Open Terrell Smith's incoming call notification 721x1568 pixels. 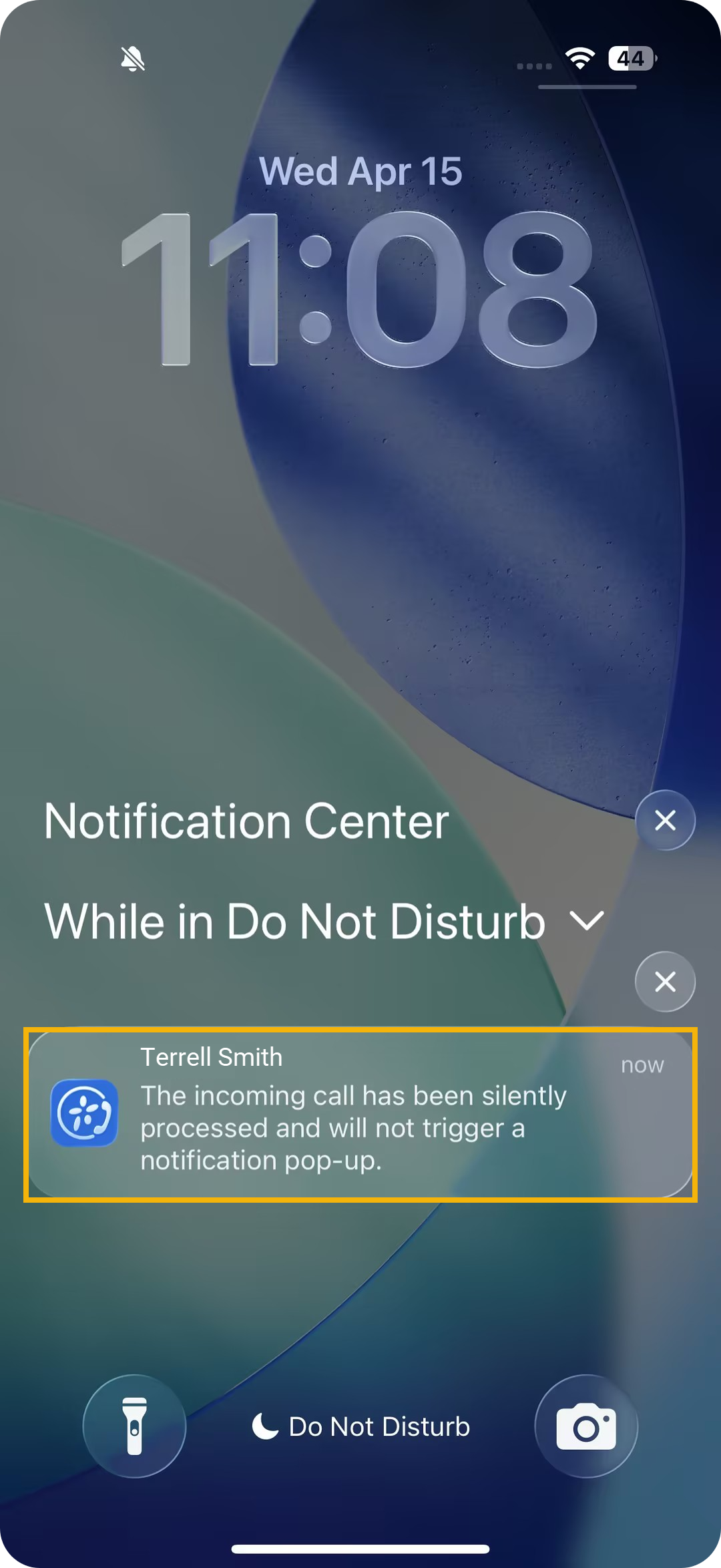(360, 1114)
